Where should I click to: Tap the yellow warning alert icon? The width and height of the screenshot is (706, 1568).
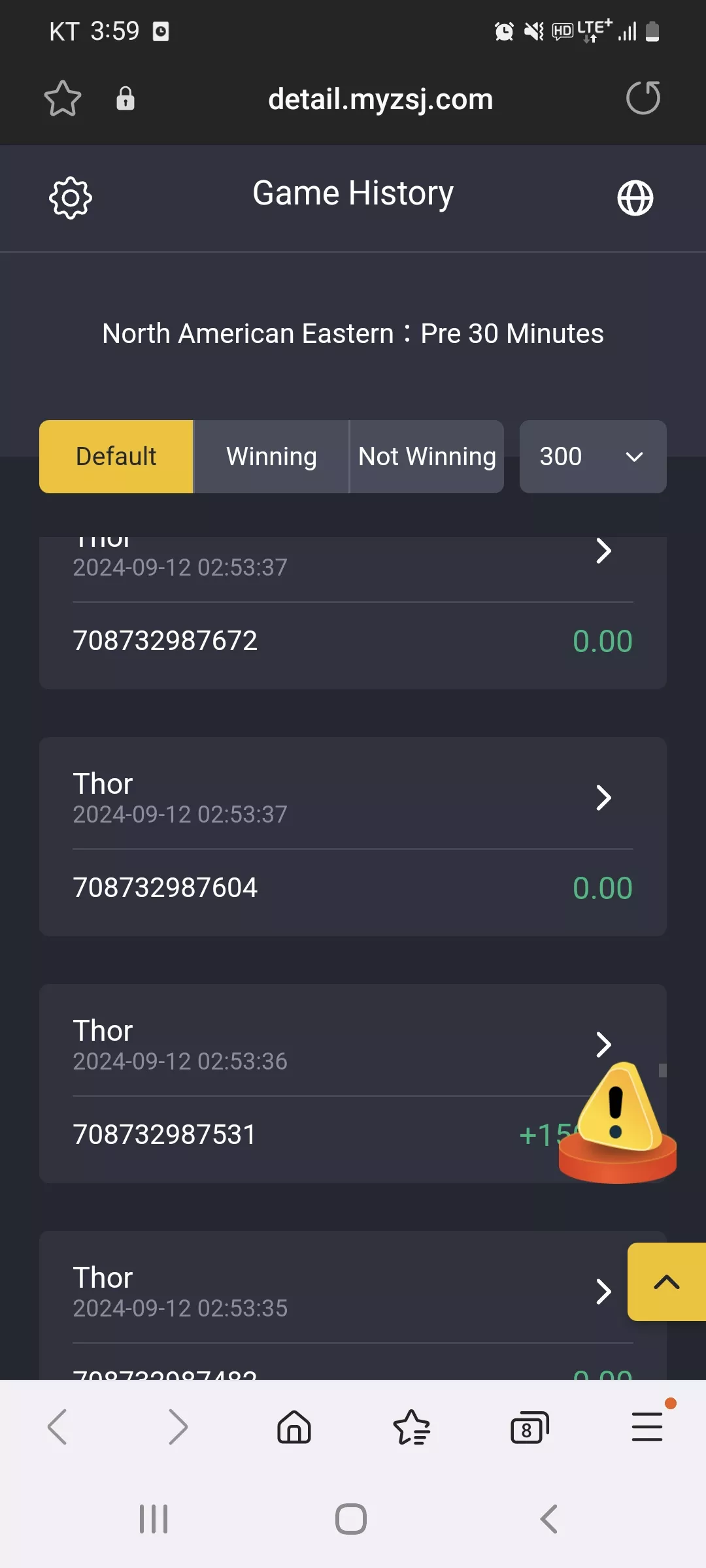(x=617, y=1122)
